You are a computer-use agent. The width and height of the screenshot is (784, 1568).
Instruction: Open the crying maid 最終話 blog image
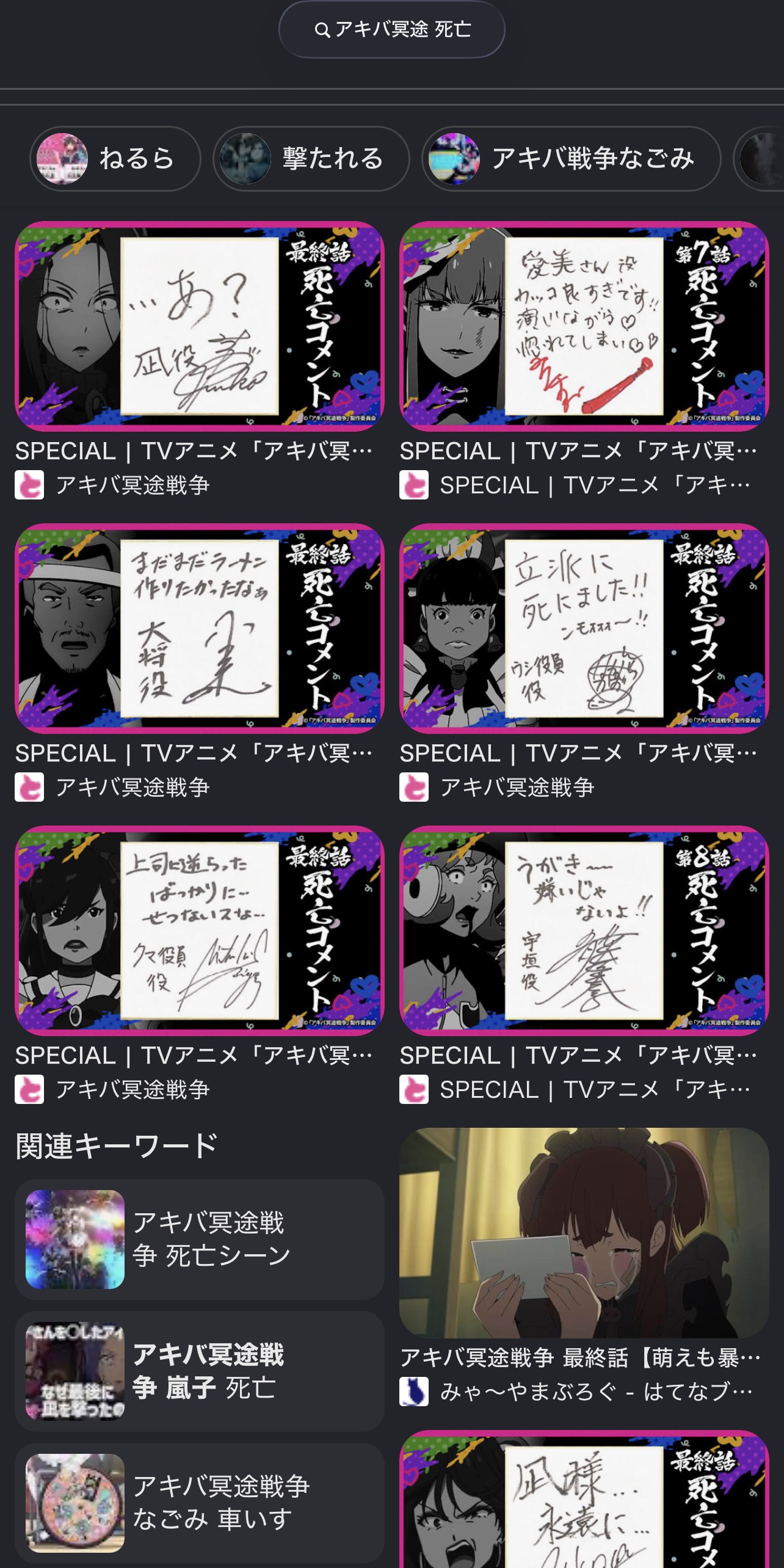[x=584, y=1233]
